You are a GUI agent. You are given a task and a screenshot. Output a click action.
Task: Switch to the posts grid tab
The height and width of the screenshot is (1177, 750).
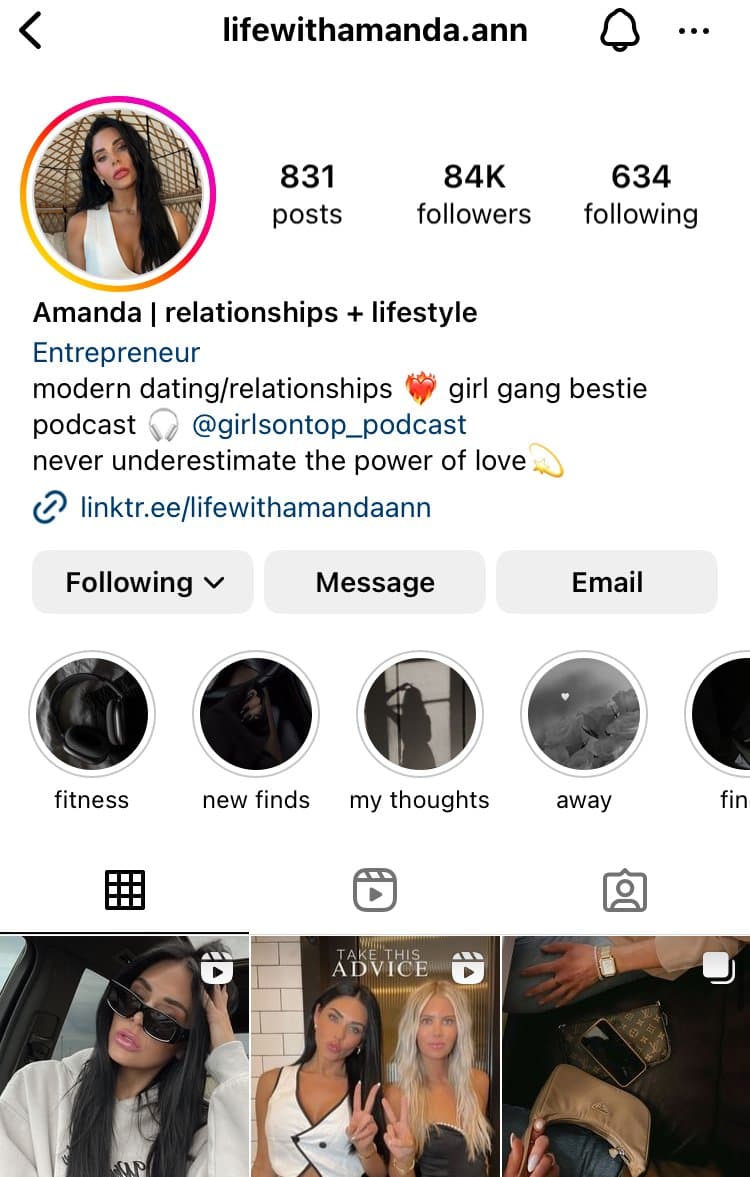pyautogui.click(x=125, y=889)
